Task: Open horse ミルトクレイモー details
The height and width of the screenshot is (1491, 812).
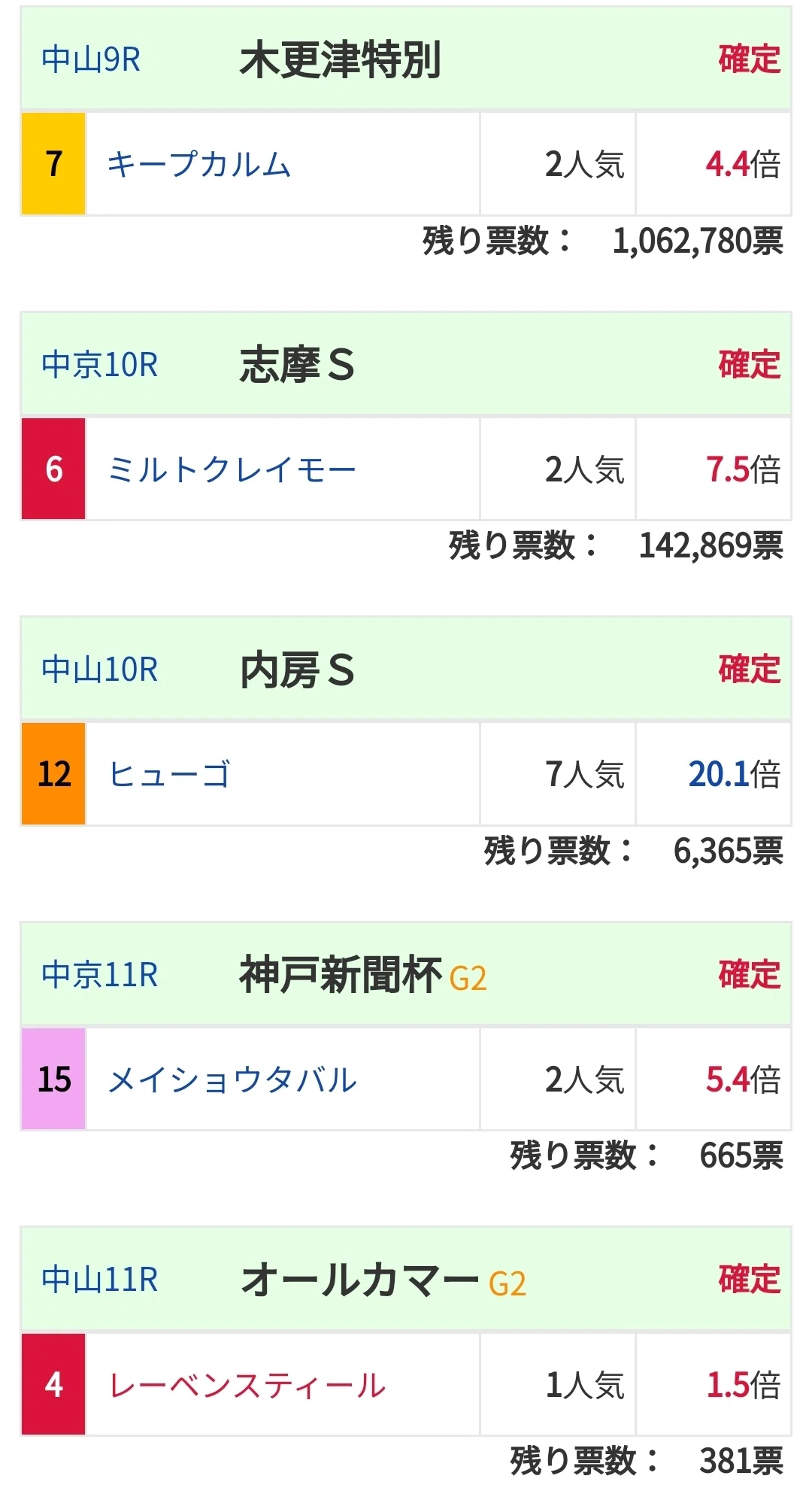Action: point(232,469)
